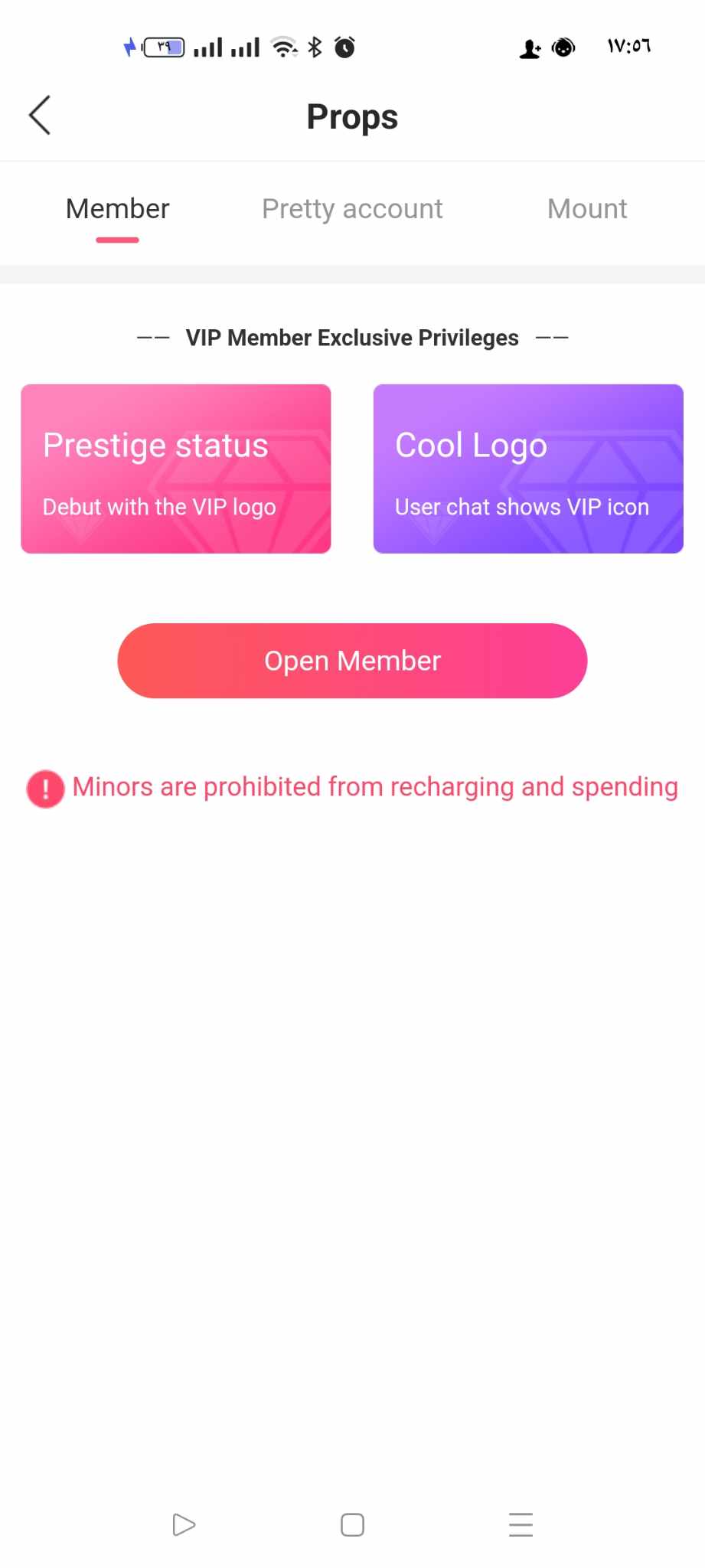
Task: Open the Prestige status privilege card
Action: [176, 469]
